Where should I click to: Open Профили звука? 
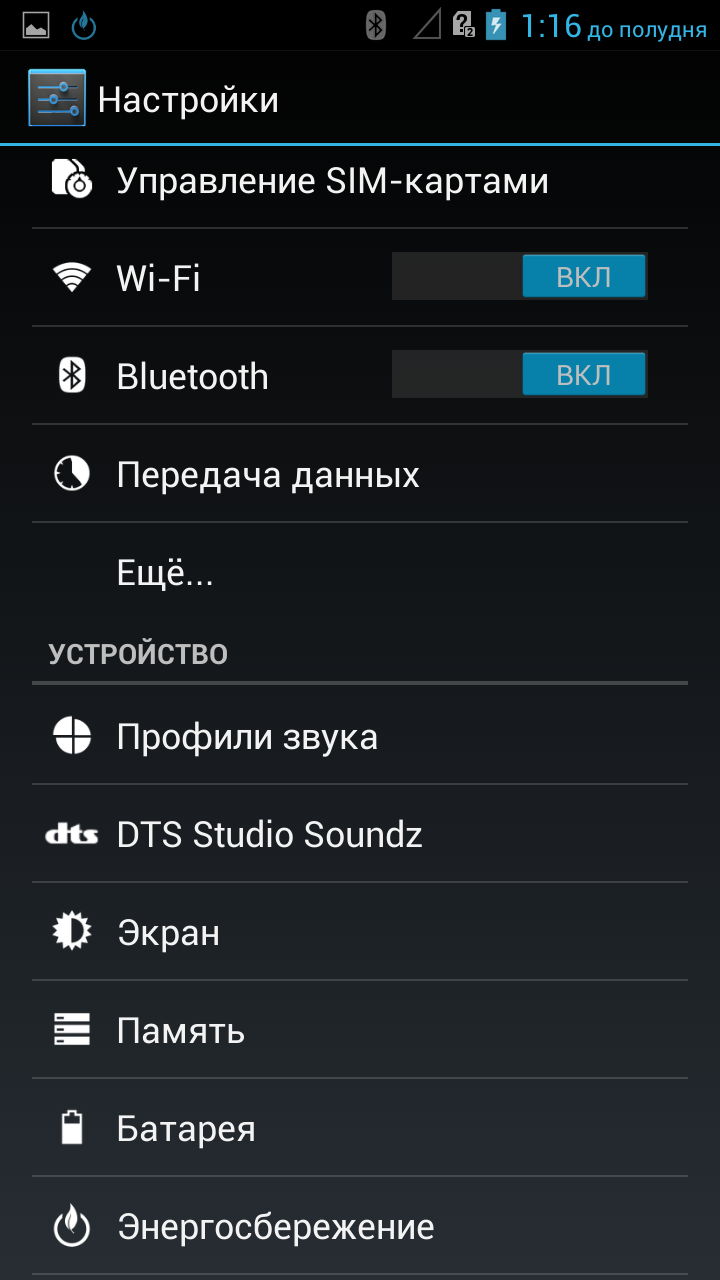coord(360,736)
